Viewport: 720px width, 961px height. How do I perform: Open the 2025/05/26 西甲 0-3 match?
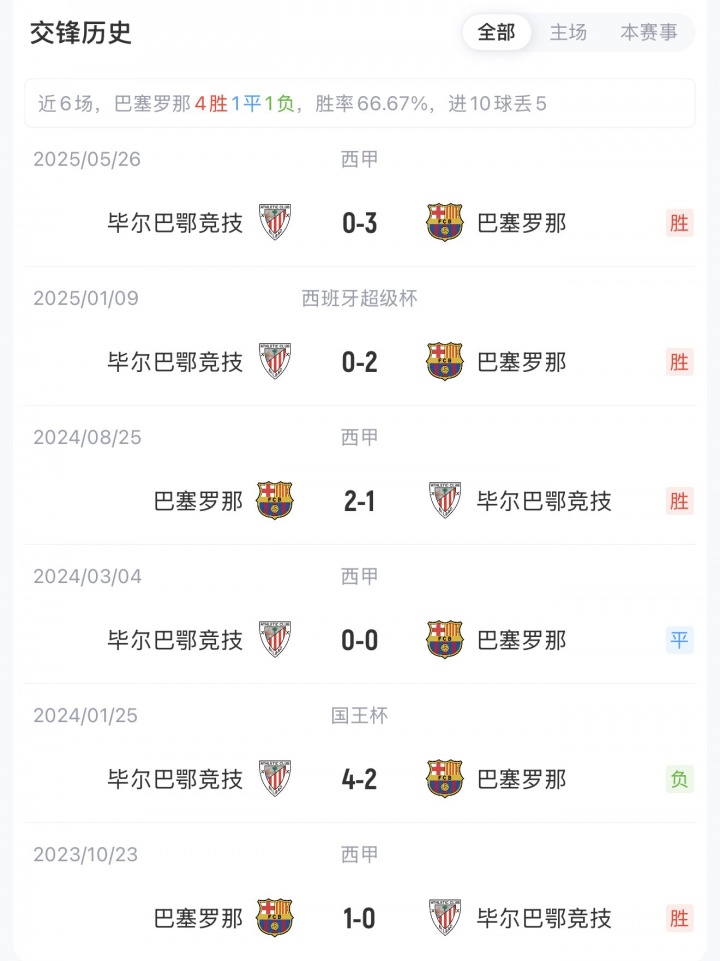point(360,222)
